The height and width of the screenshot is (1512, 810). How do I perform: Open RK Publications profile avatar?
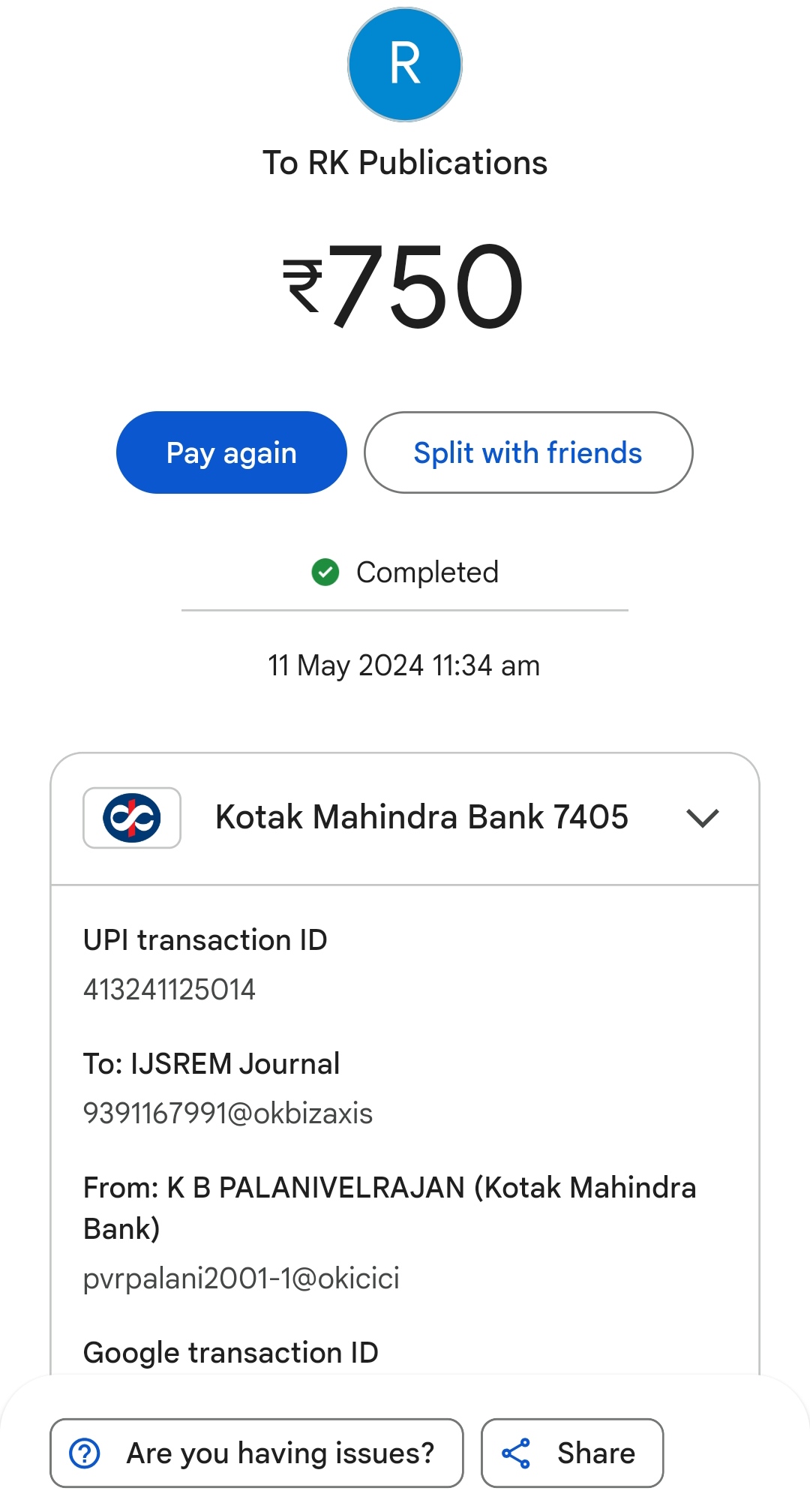point(405,65)
